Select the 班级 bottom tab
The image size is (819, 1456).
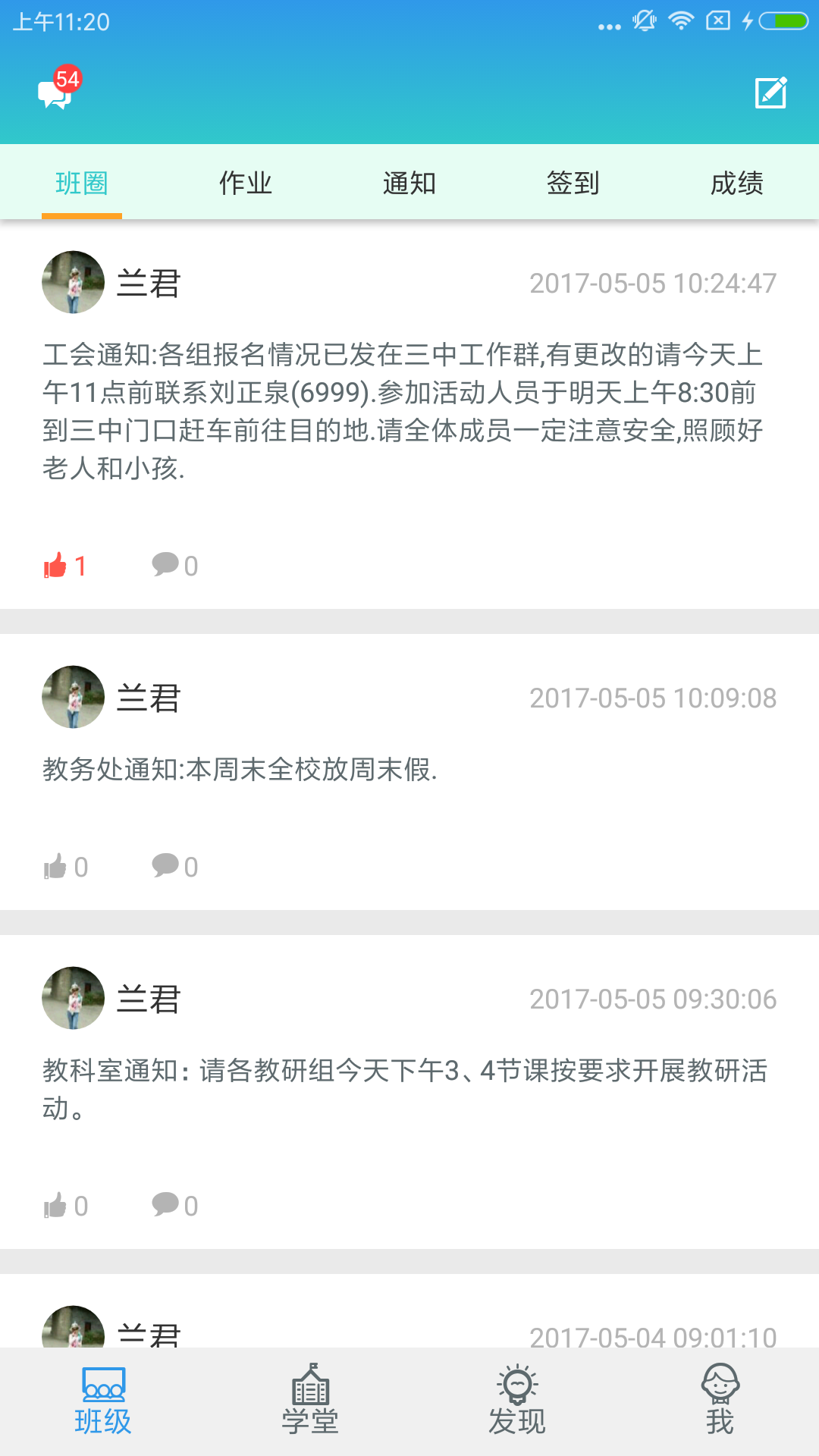pyautogui.click(x=103, y=1400)
